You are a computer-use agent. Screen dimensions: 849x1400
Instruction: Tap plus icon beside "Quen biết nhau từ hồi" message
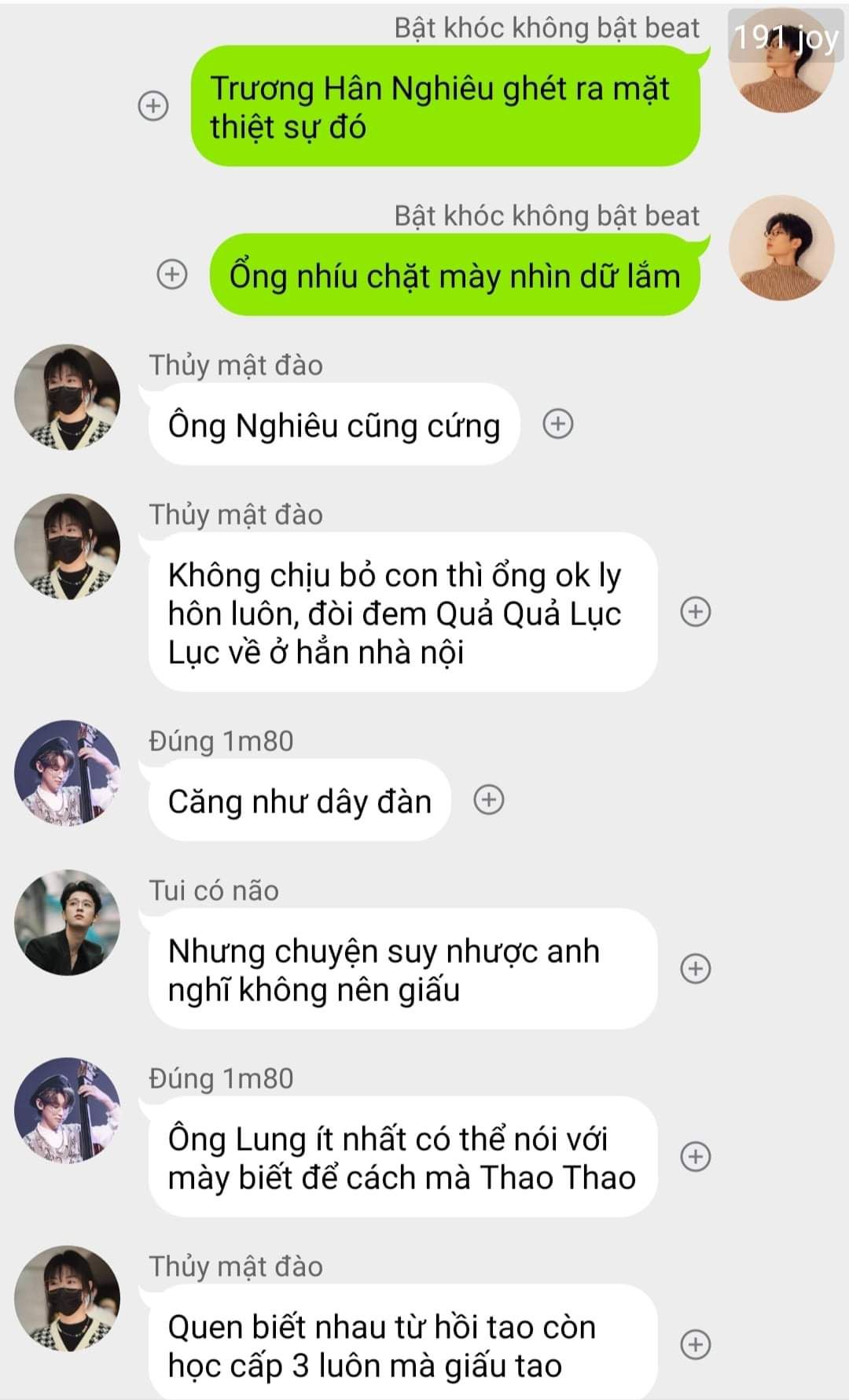(695, 1344)
